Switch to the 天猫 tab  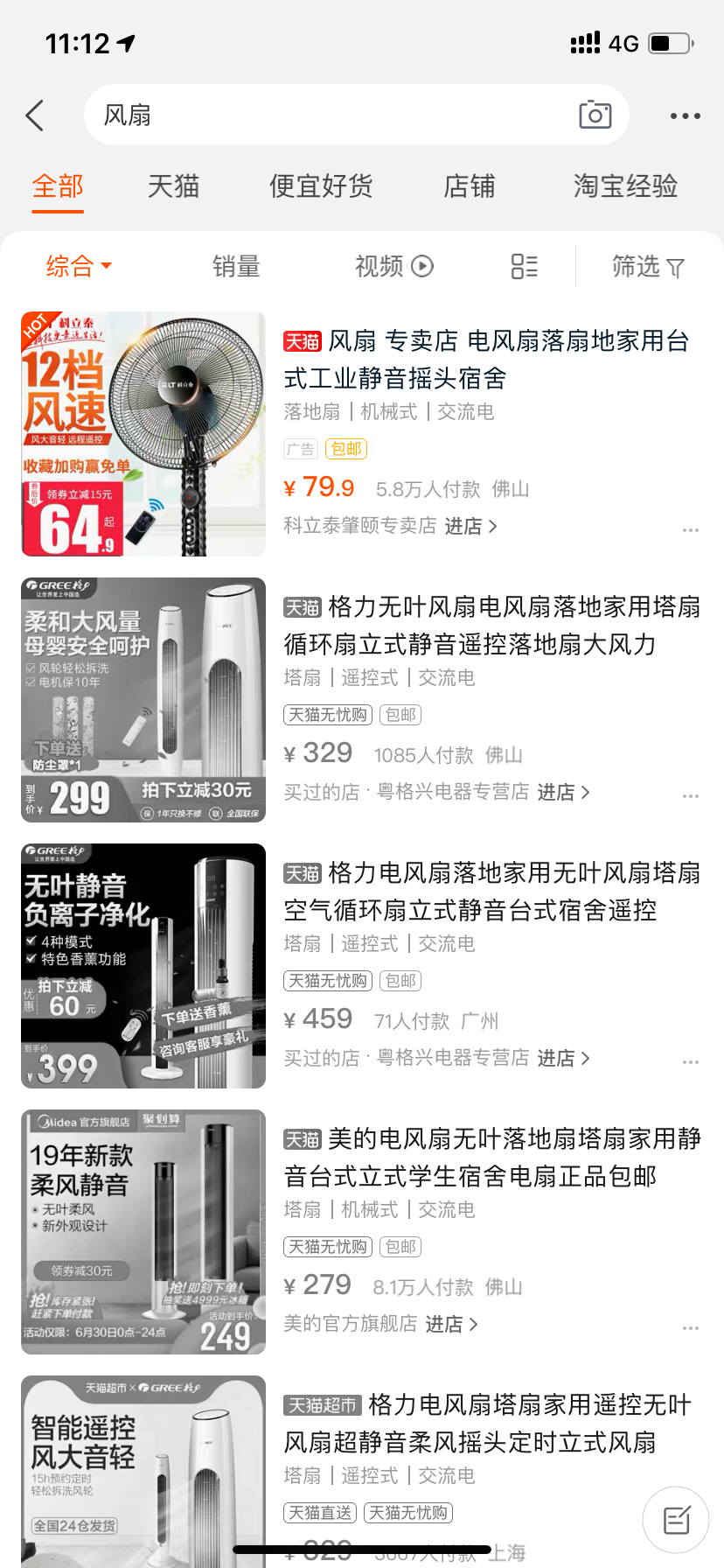coord(173,186)
